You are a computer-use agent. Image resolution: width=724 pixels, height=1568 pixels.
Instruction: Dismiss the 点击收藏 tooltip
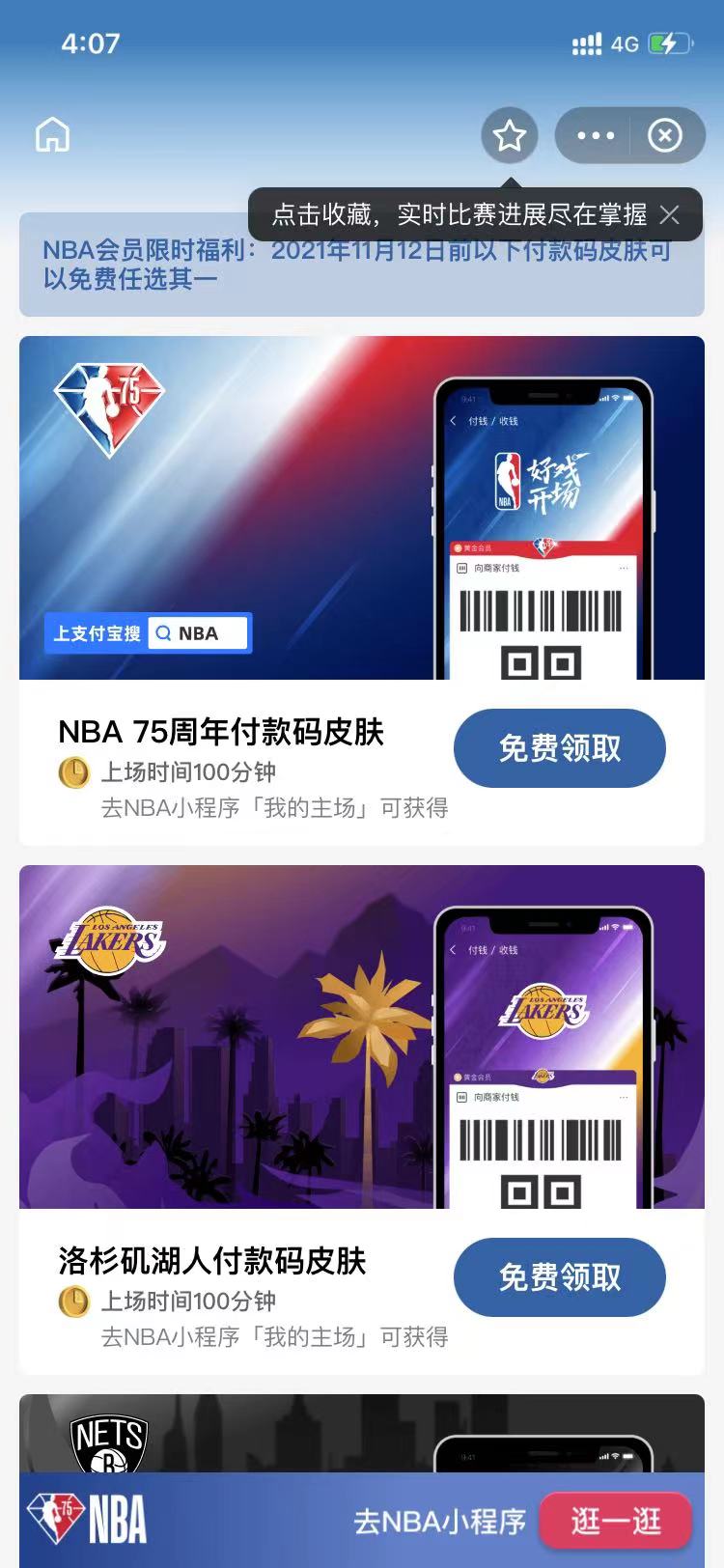[x=670, y=214]
